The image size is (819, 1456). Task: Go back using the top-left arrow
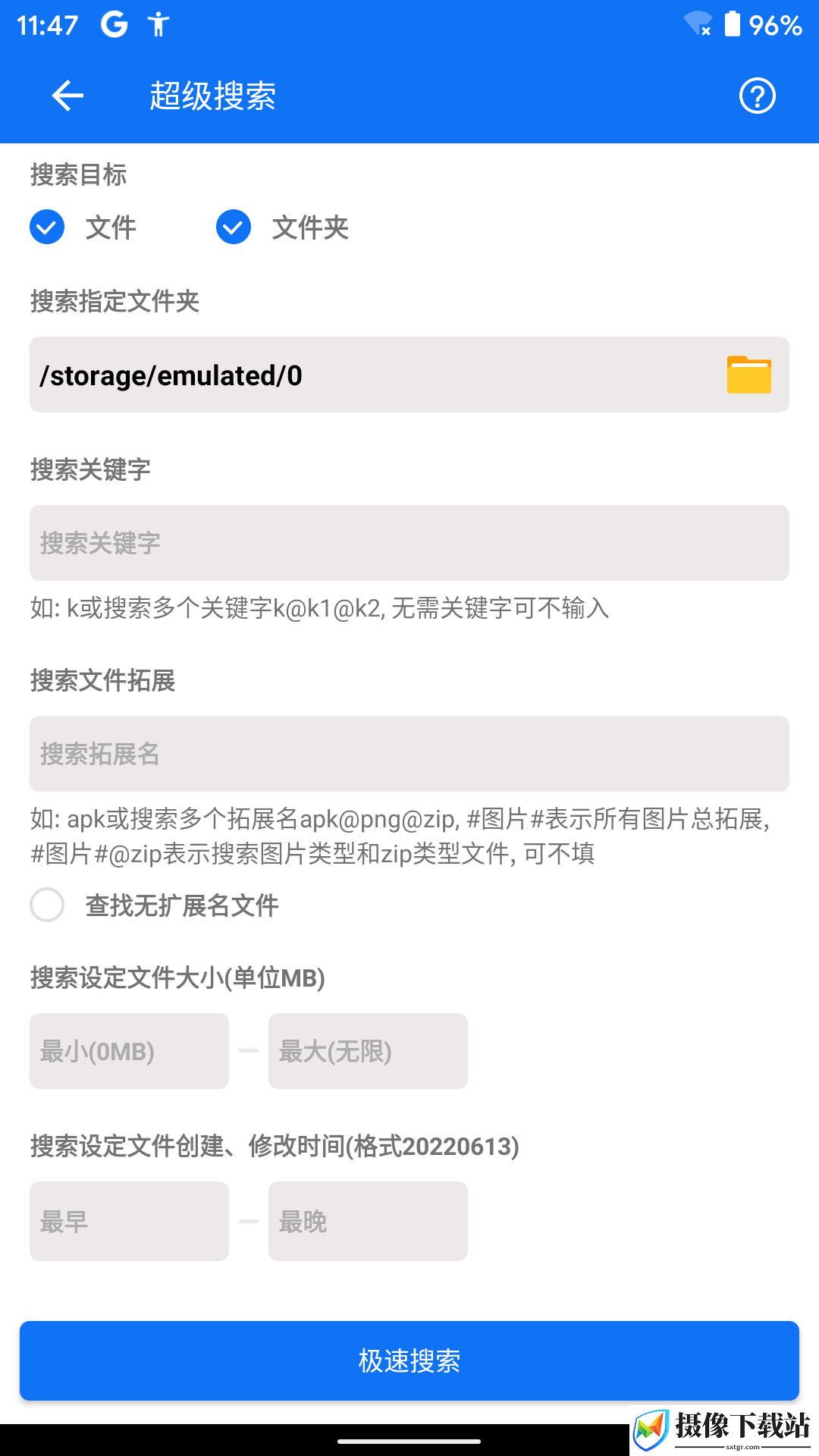tap(67, 96)
